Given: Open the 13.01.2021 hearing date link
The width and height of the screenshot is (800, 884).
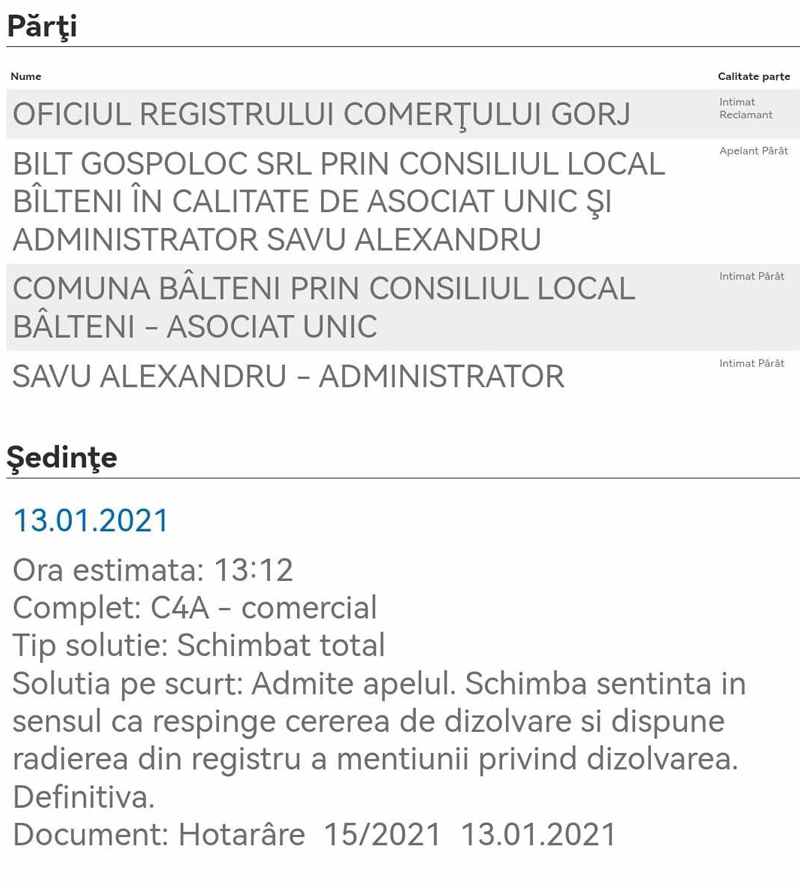Looking at the screenshot, I should tap(91, 521).
